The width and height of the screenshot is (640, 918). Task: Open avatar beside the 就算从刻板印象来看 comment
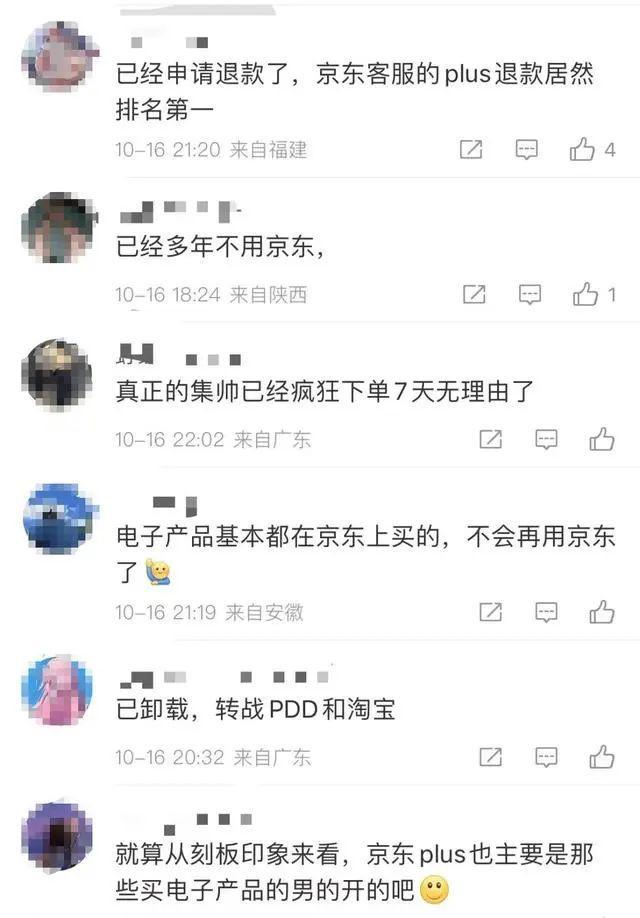(x=58, y=836)
